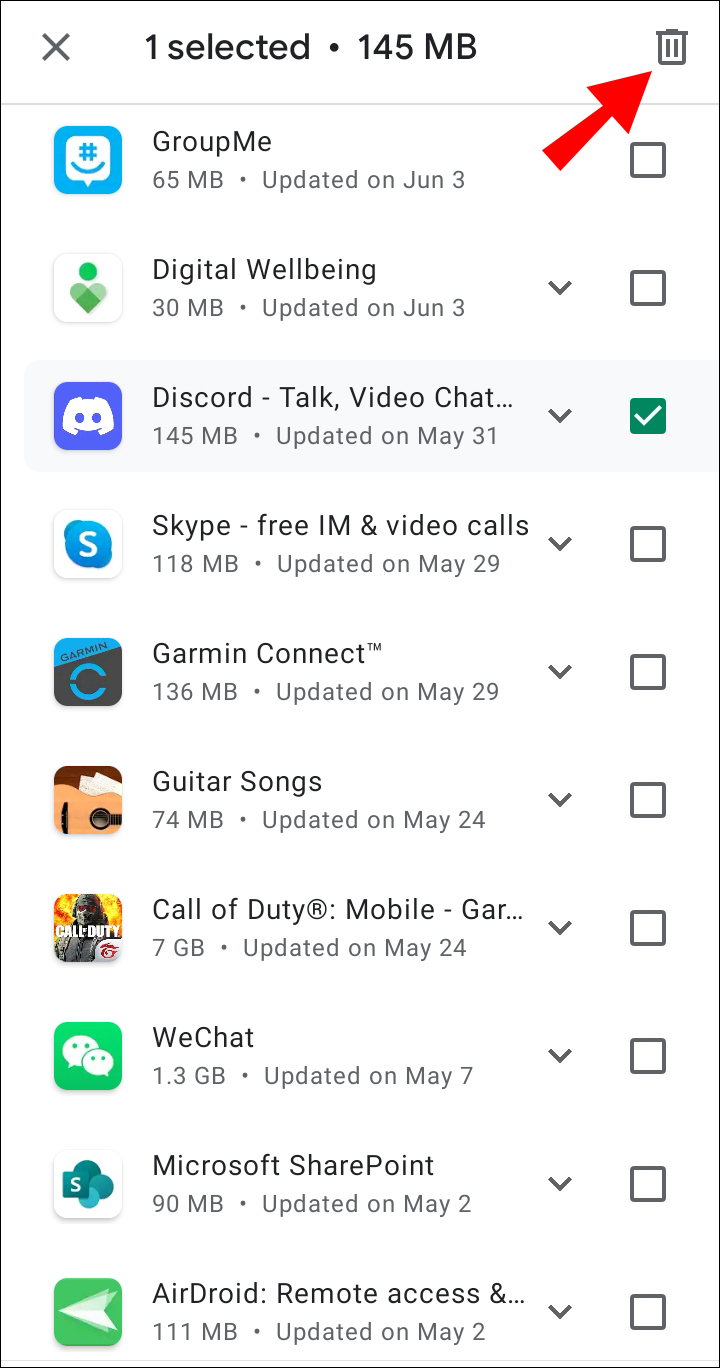Expand Garmin Connect details
720x1368 pixels.
tap(560, 672)
